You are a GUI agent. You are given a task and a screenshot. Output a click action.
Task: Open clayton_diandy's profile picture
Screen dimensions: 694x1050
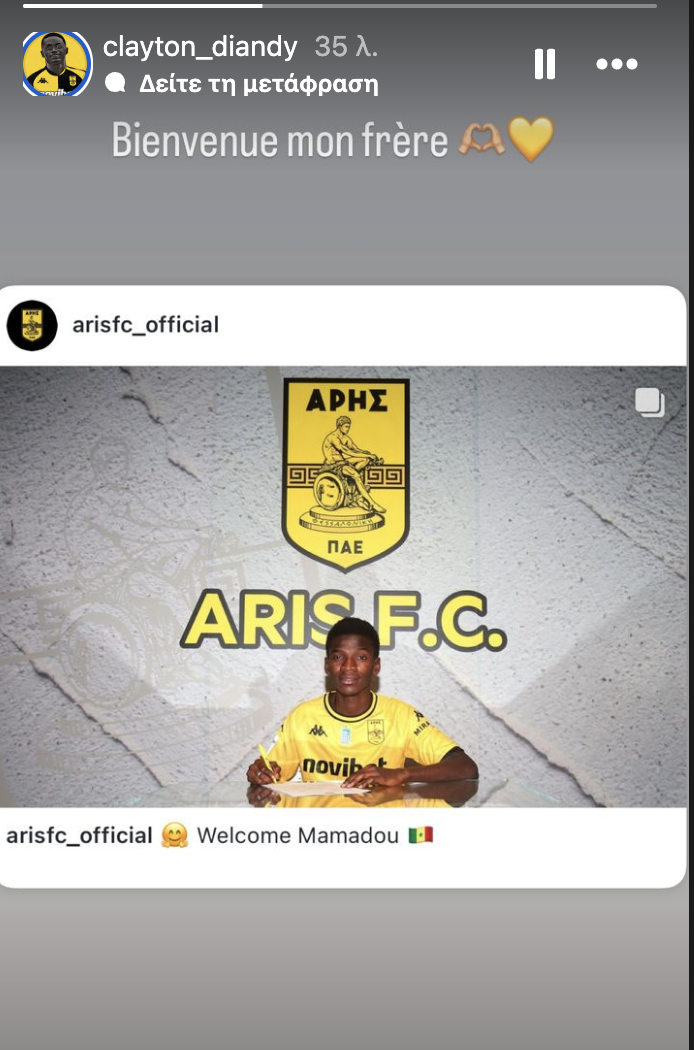coord(57,64)
